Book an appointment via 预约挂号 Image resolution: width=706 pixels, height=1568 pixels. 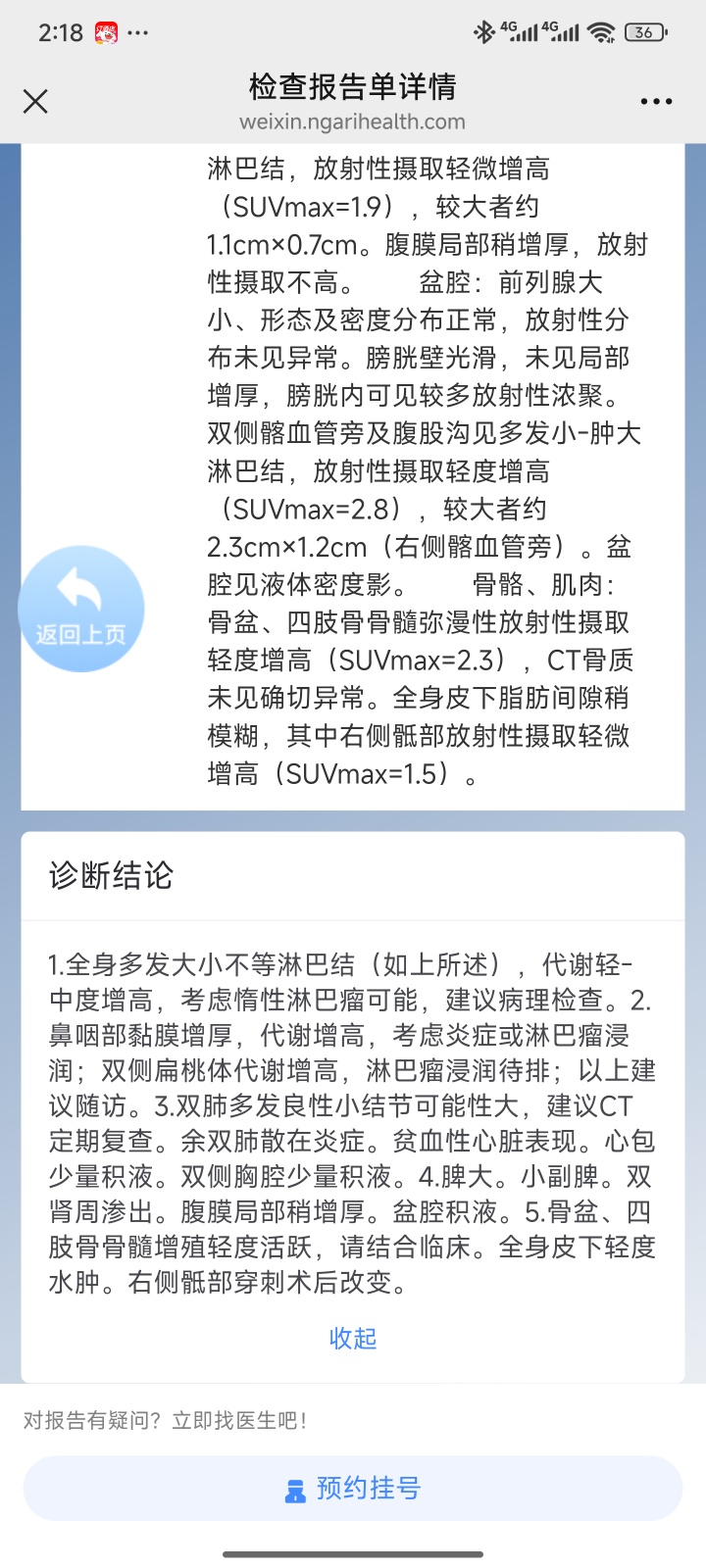point(353,1488)
